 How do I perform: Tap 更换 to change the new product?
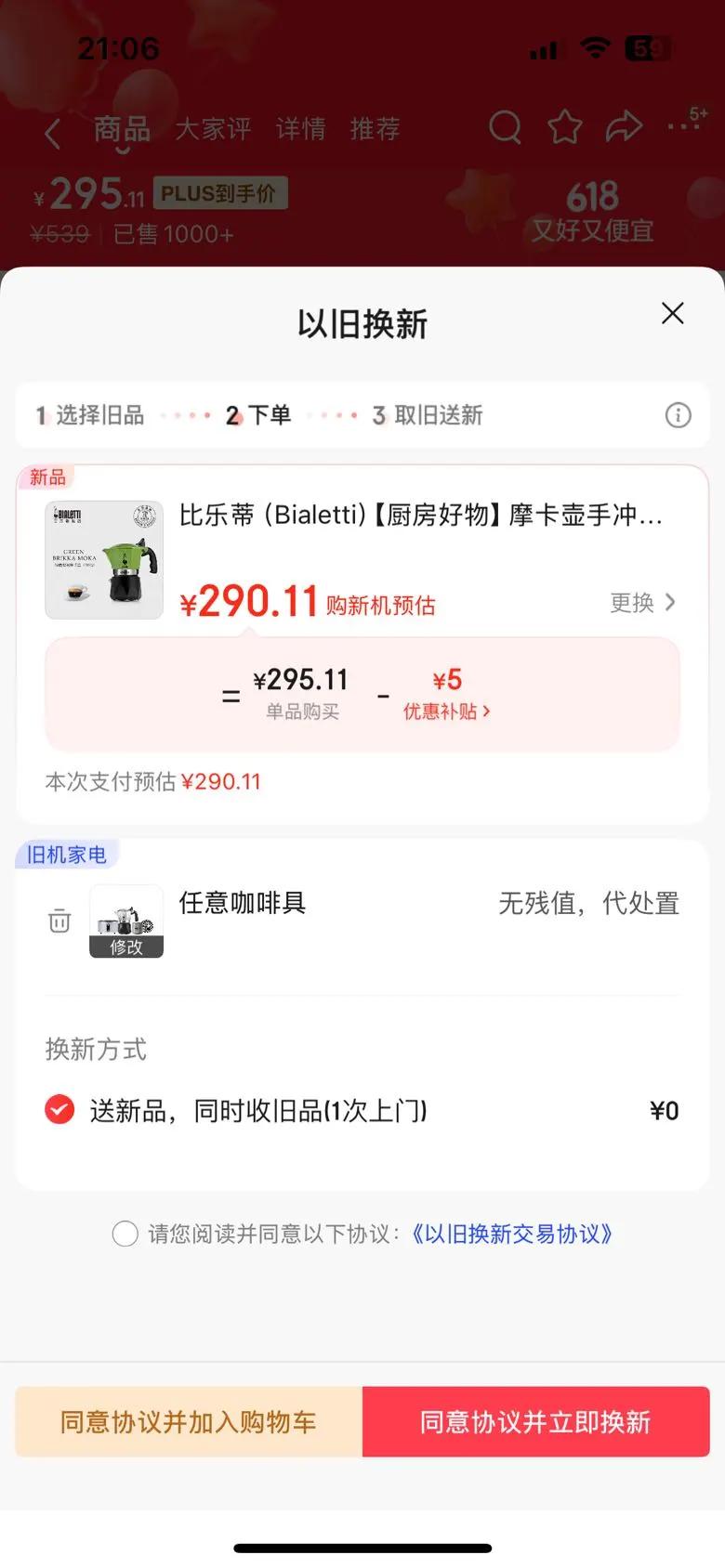(642, 603)
